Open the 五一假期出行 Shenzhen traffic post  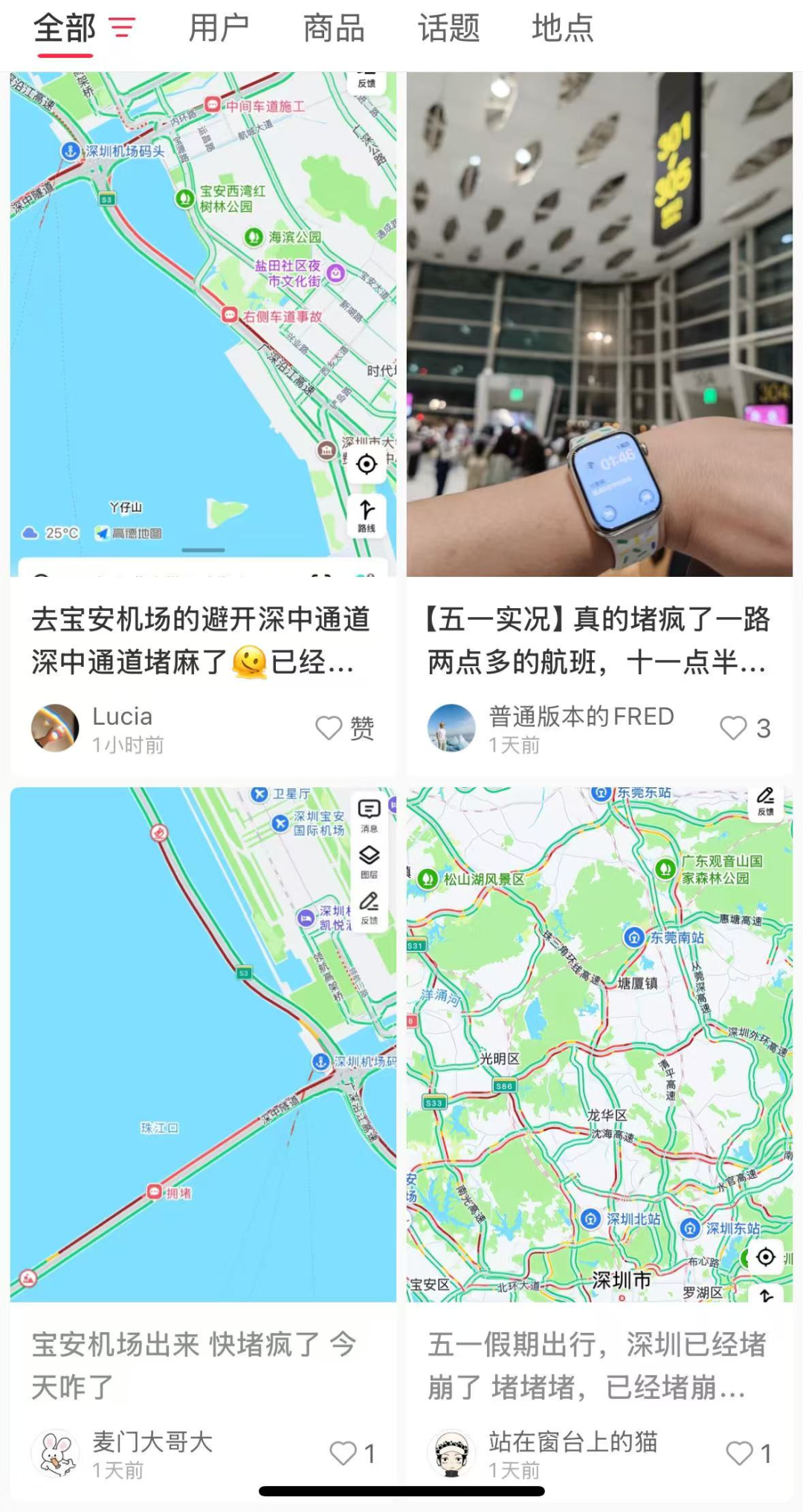599,1365
